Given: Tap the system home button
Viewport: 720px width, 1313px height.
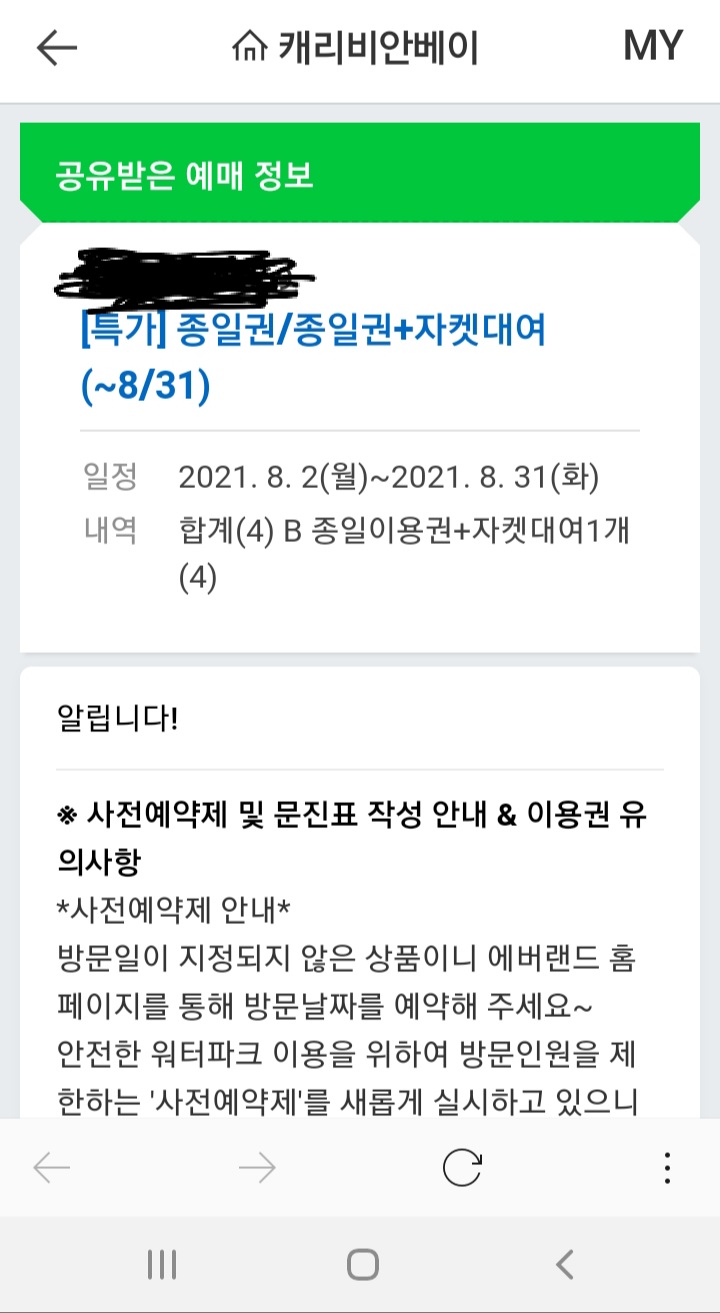Looking at the screenshot, I should tap(362, 1265).
